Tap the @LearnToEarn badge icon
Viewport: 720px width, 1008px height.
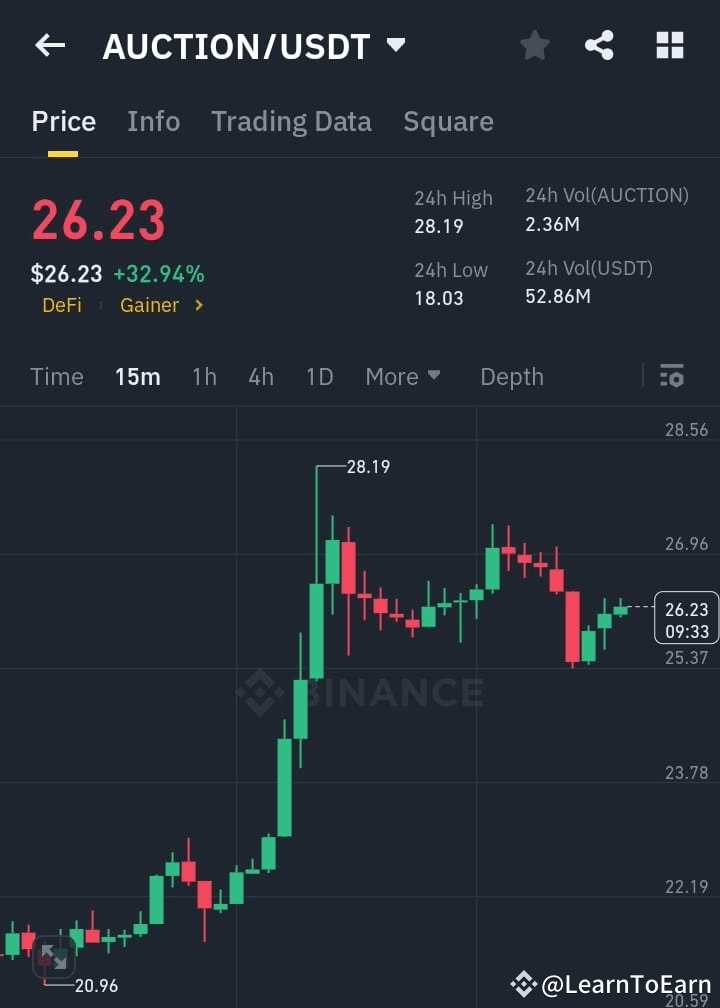[523, 983]
